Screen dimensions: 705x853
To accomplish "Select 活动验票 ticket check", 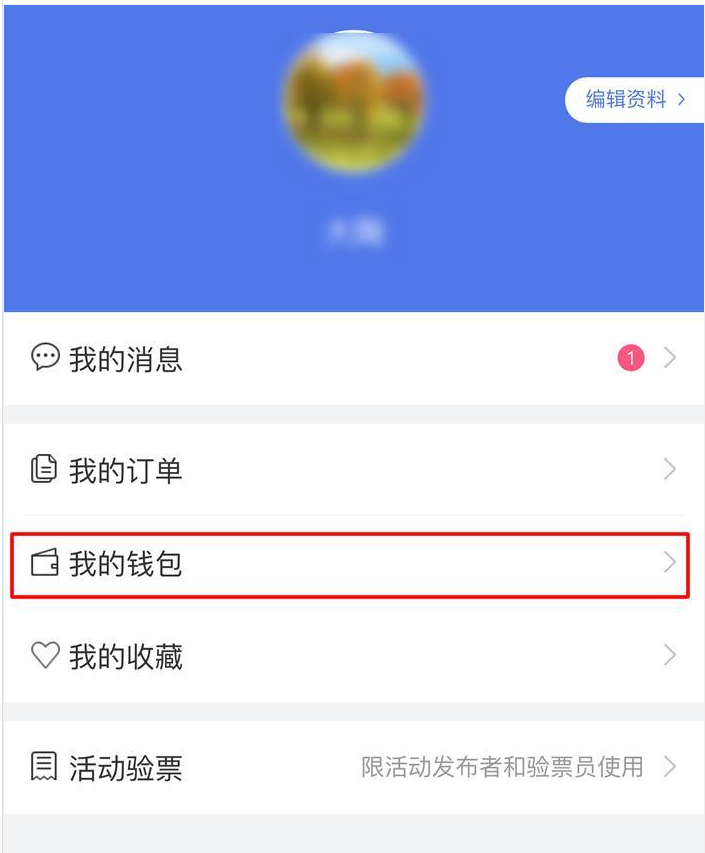I will [x=352, y=768].
